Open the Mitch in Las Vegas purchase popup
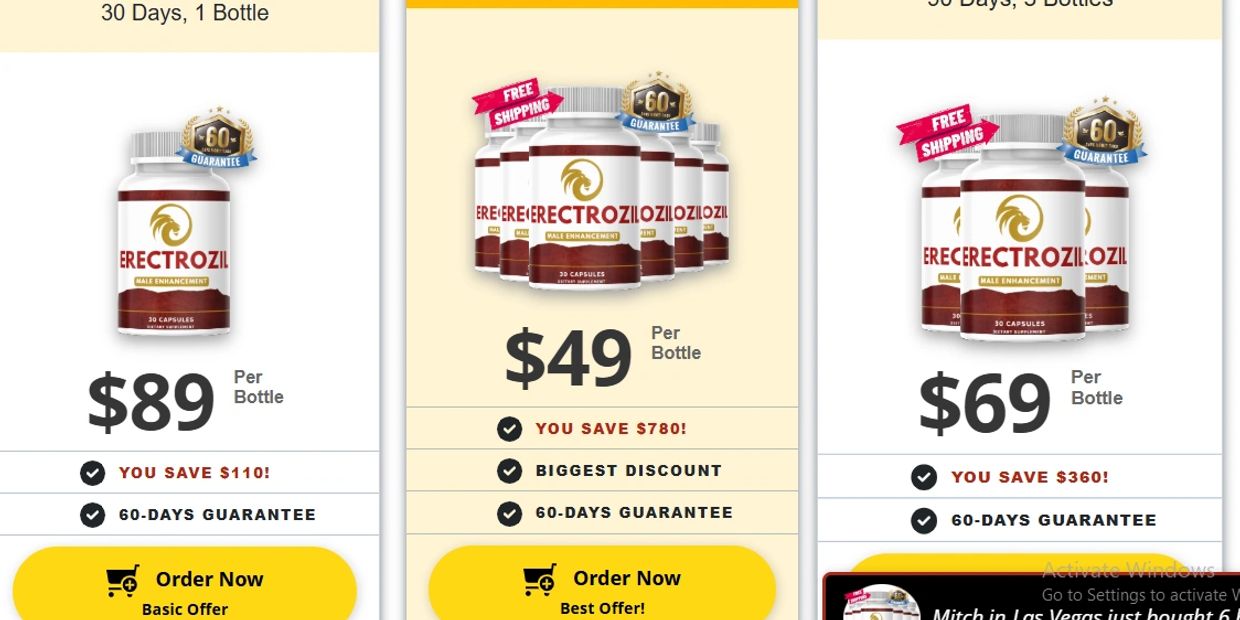Screen dimensions: 1240x620 pos(1030,600)
